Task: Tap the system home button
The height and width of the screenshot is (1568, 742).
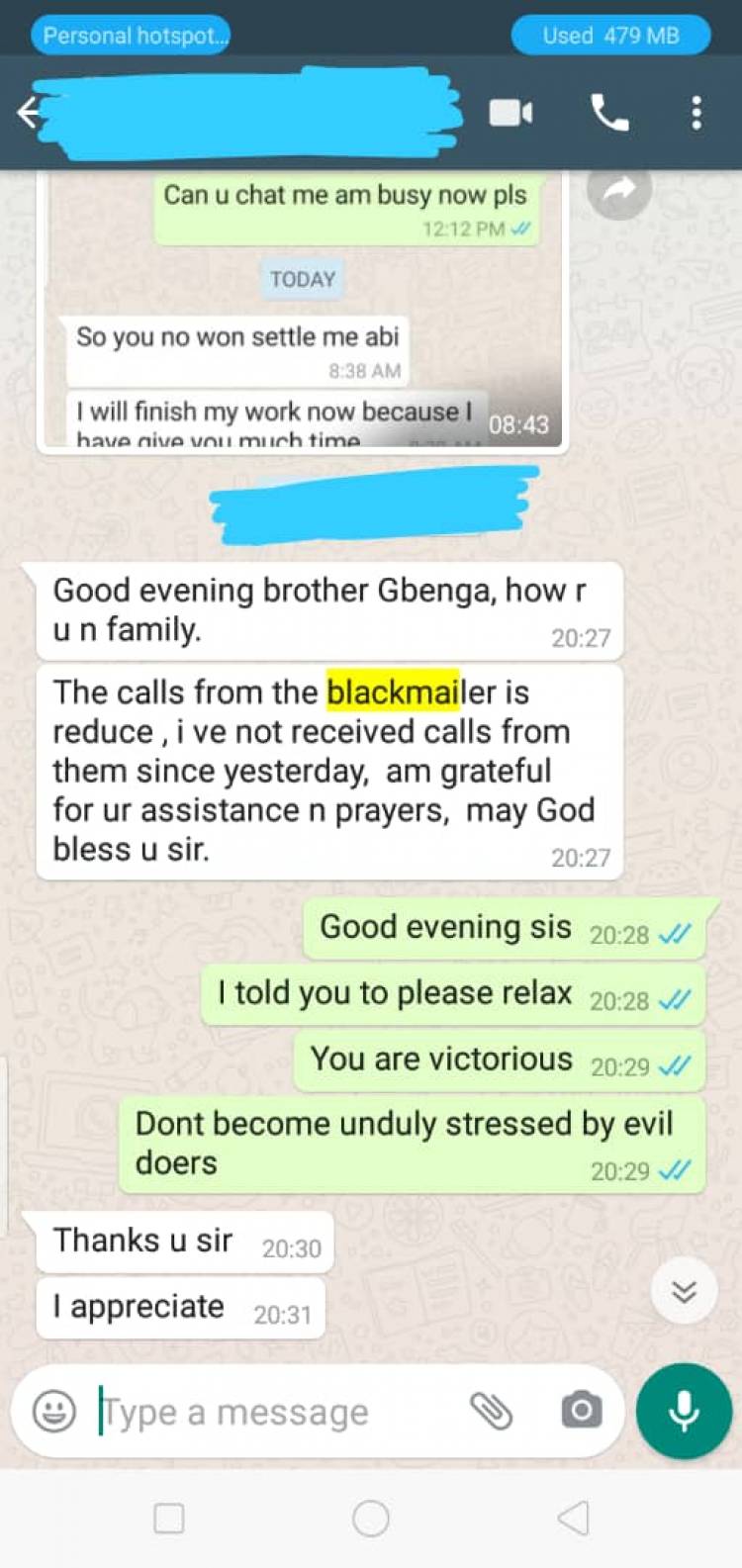Action: pyautogui.click(x=370, y=1518)
